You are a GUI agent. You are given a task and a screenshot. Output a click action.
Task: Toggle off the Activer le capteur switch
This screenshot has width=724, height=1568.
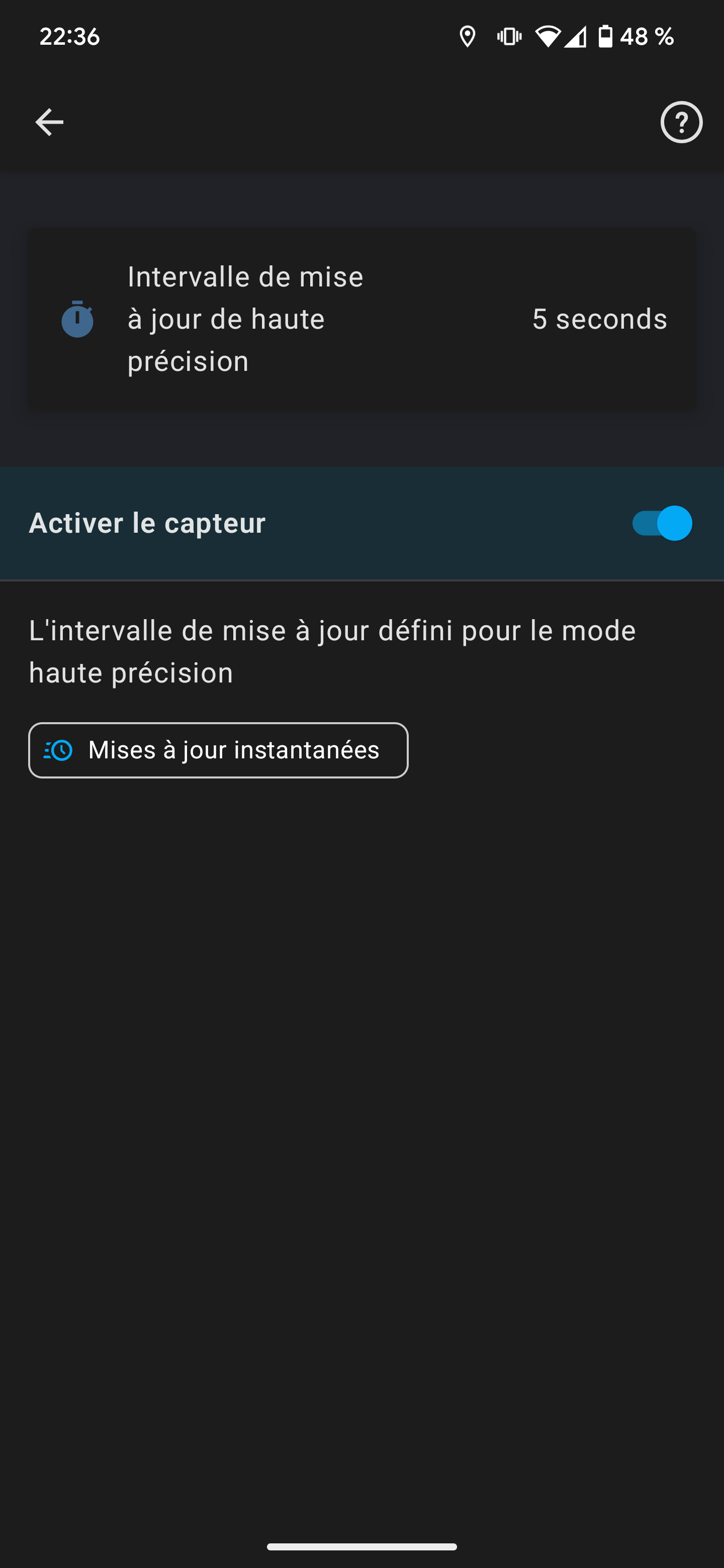662,524
